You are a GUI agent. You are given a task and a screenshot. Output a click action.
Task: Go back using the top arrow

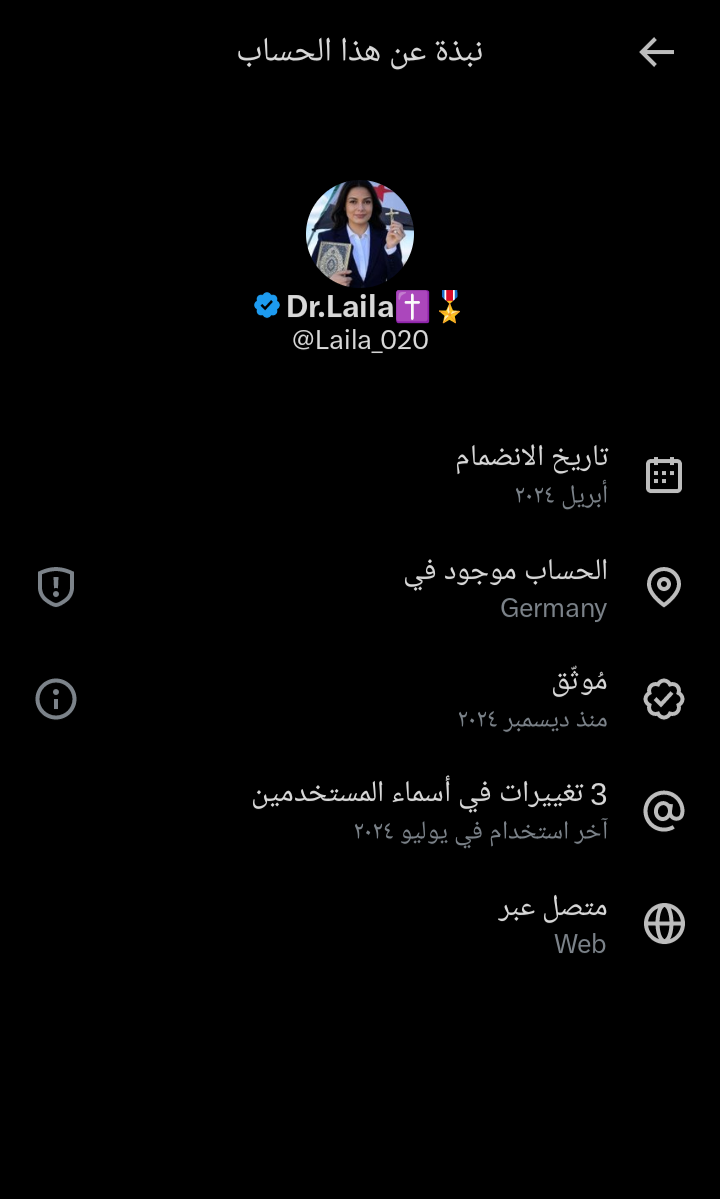[x=657, y=52]
